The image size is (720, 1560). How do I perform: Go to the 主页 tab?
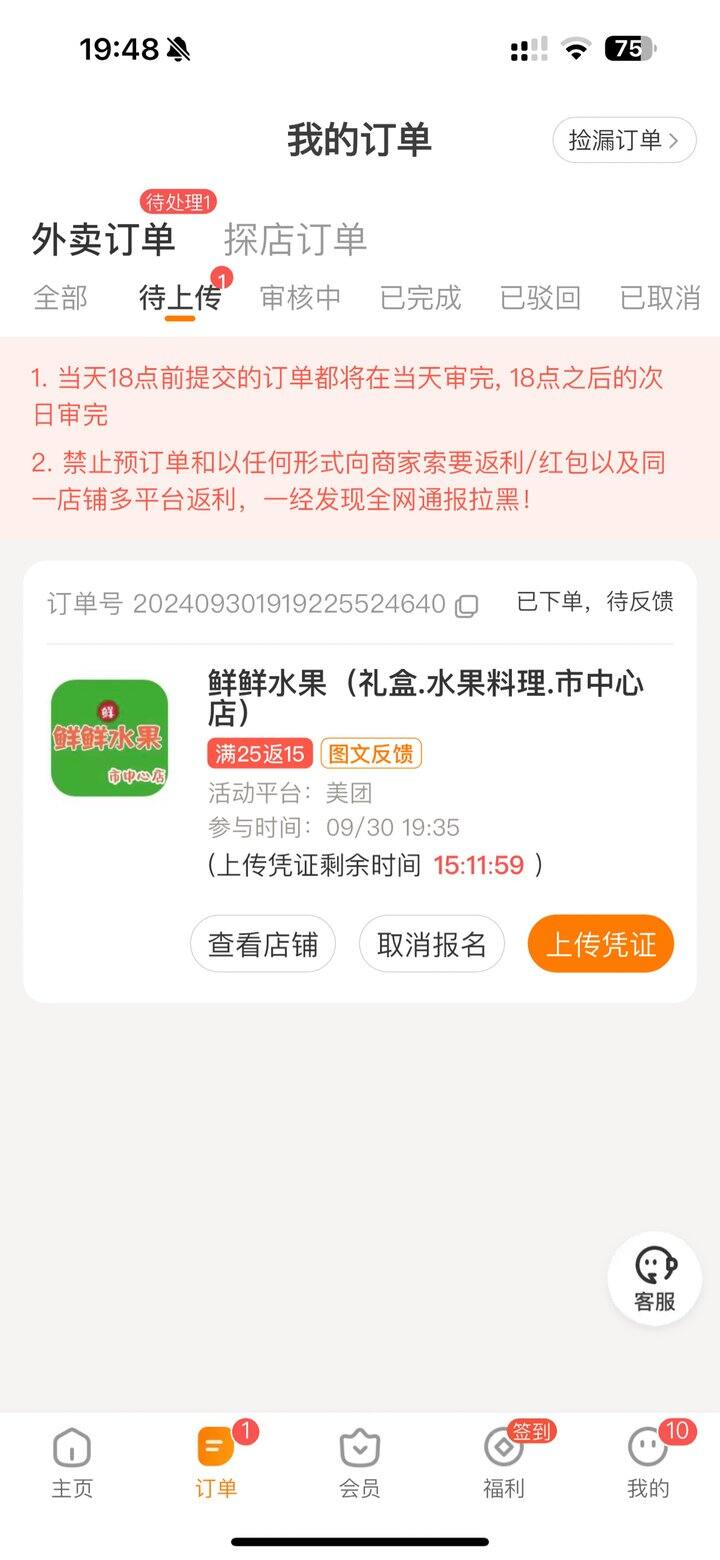(x=72, y=1463)
